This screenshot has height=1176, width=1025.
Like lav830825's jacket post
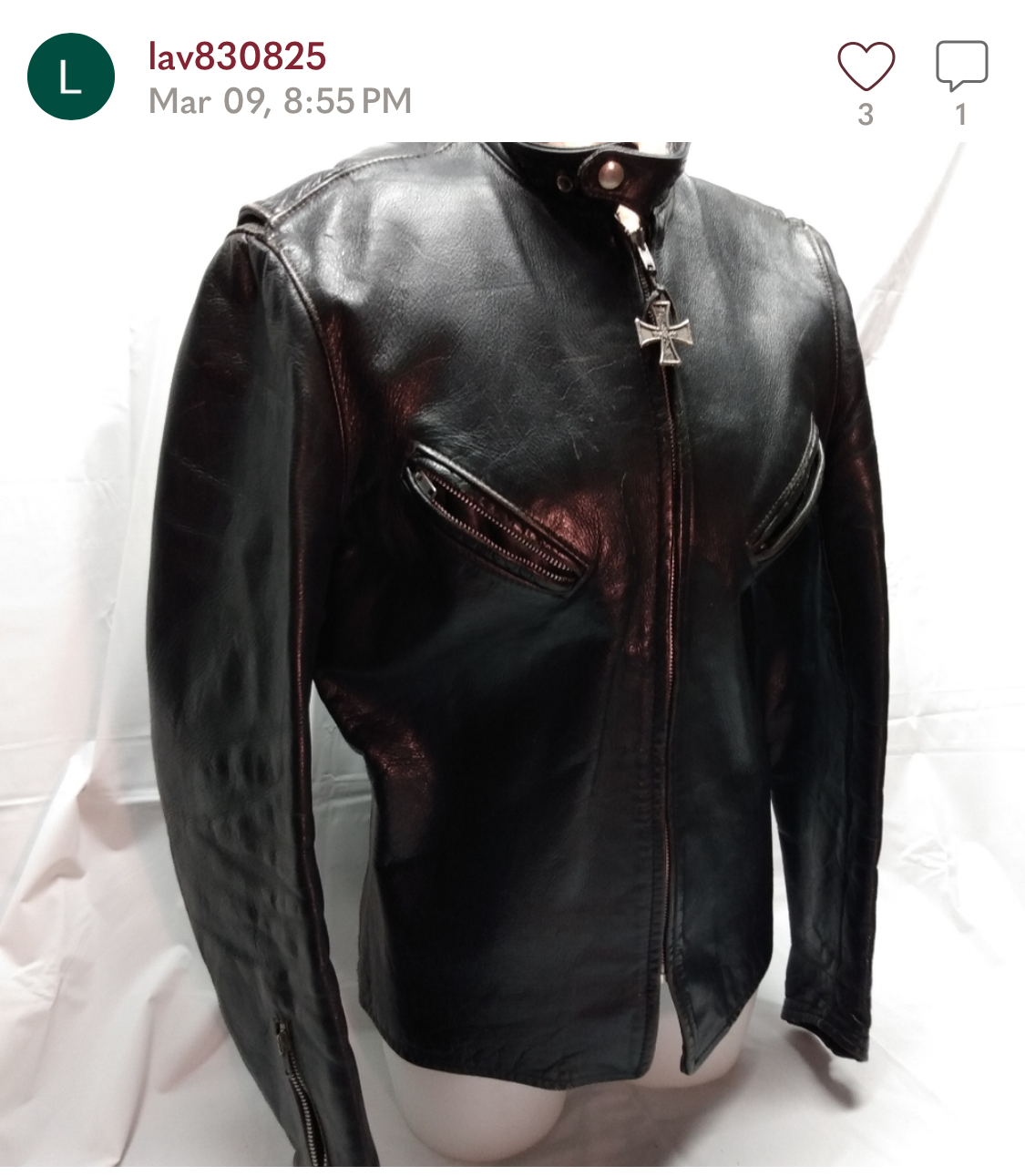point(866,66)
